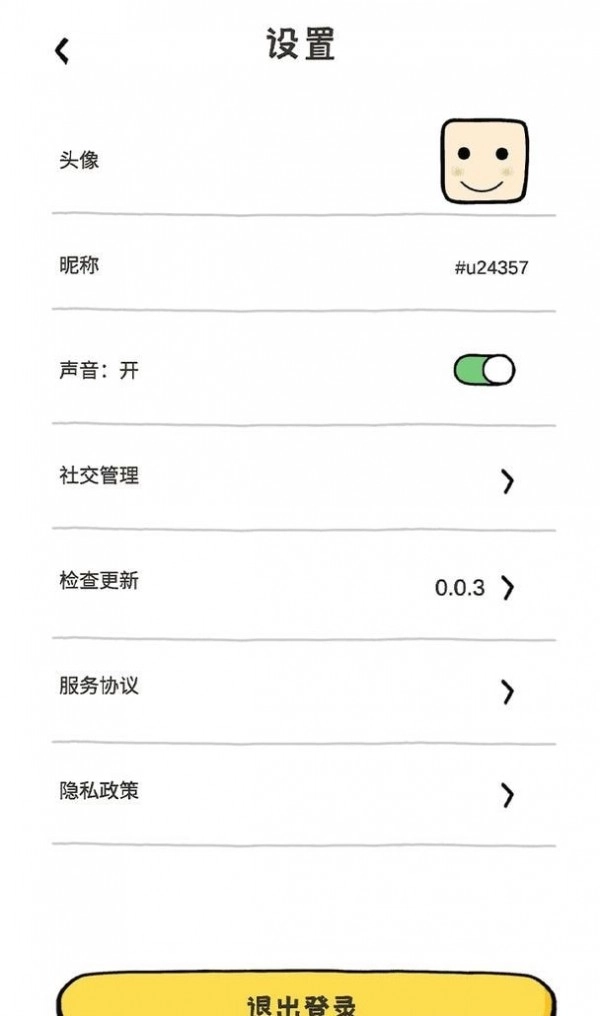View the 服务协议 service agreement

tap(300, 690)
